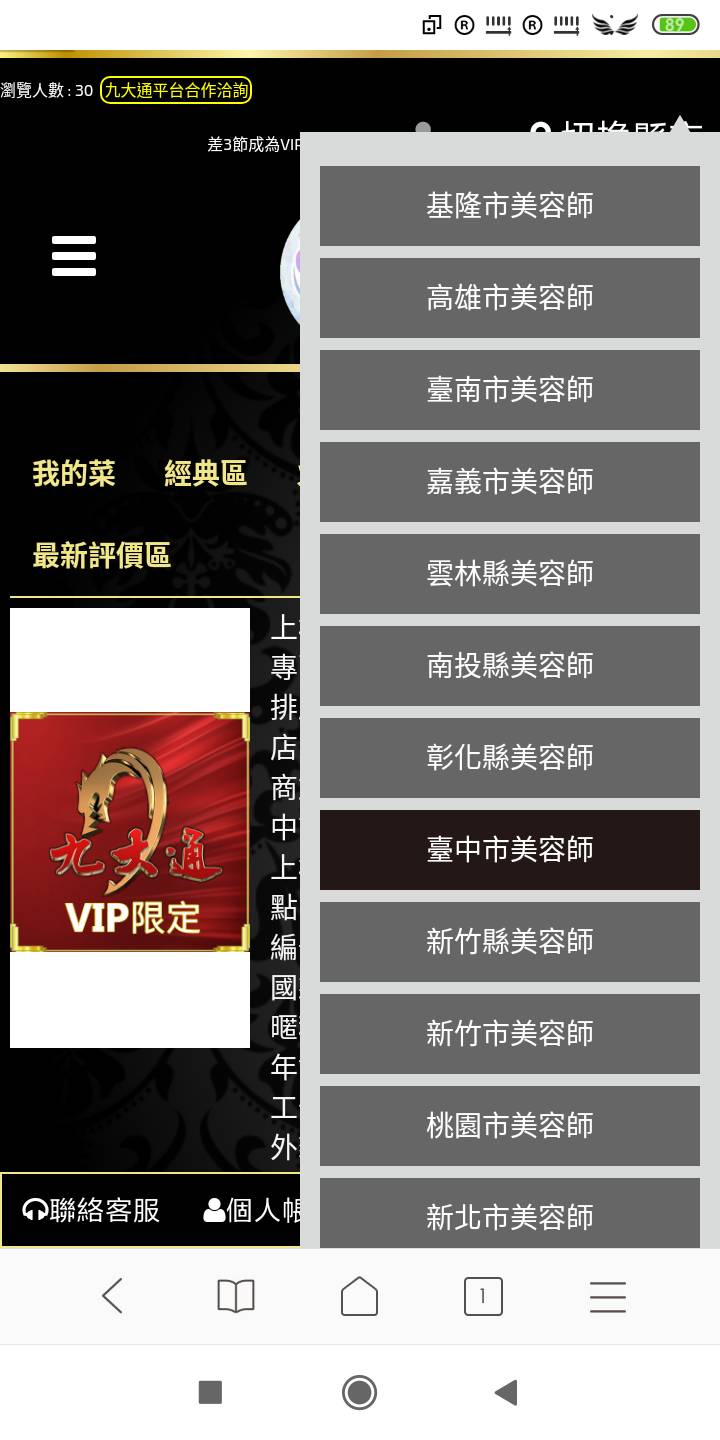This screenshot has height=1440, width=720.
Task: Open the hamburger drawer menu
Action: [x=74, y=256]
